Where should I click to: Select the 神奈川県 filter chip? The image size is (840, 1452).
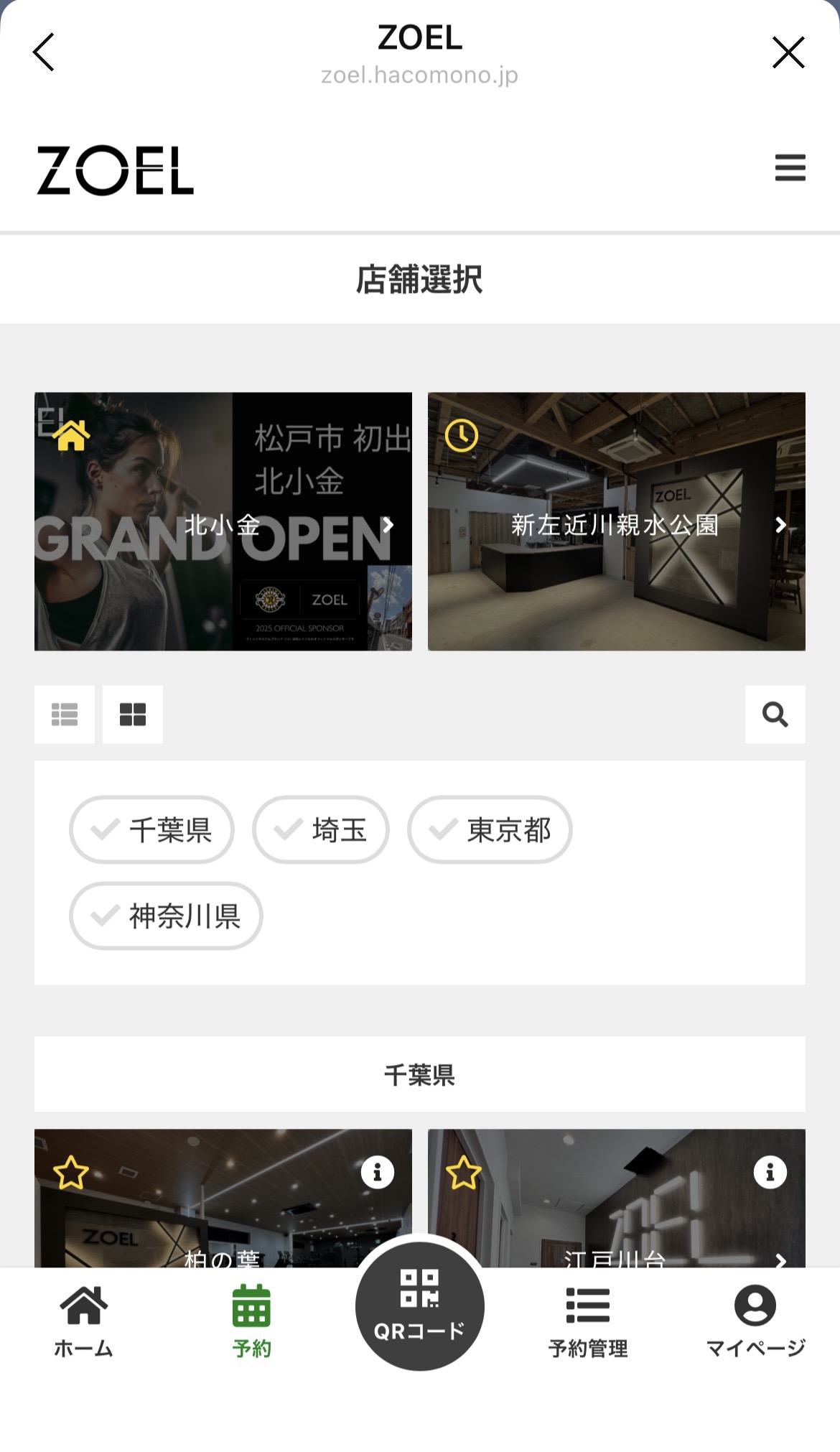tap(166, 916)
